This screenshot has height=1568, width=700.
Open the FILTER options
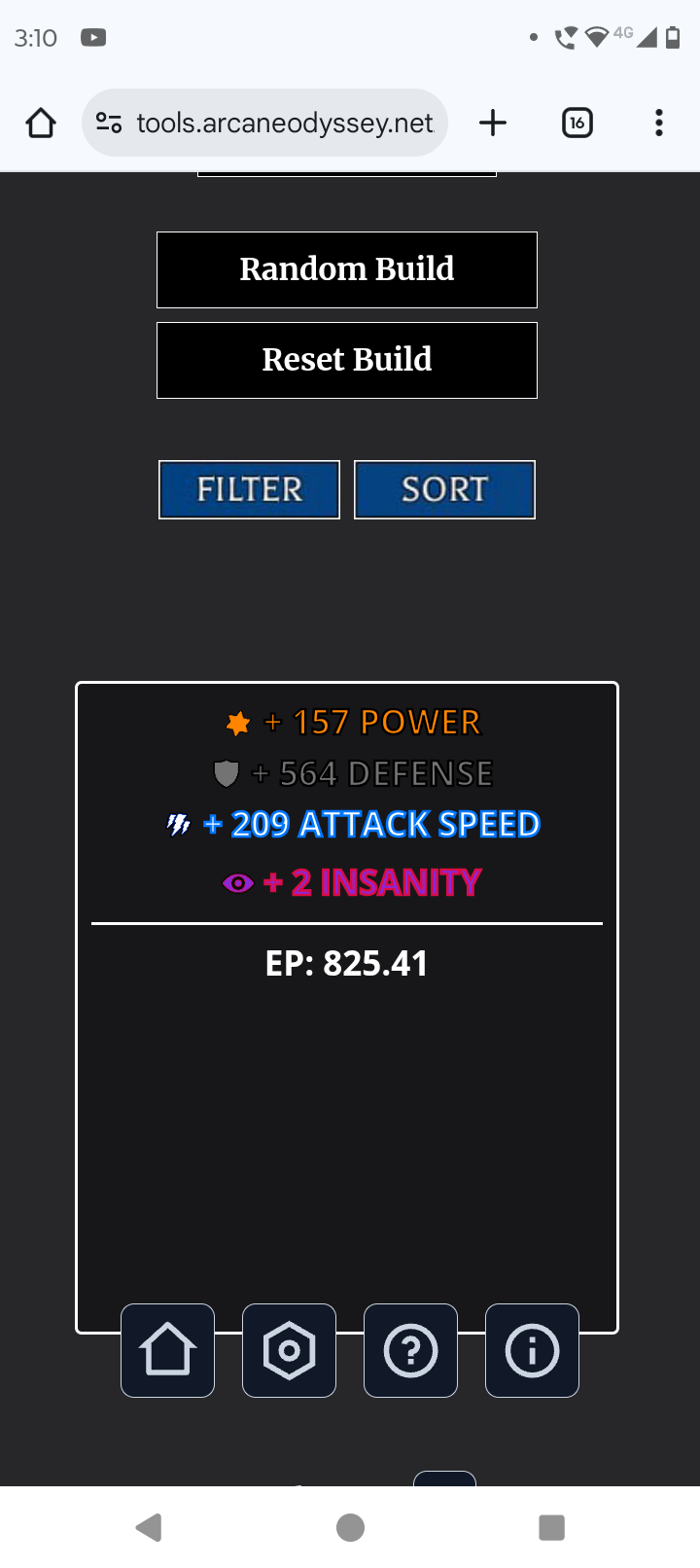coord(249,489)
